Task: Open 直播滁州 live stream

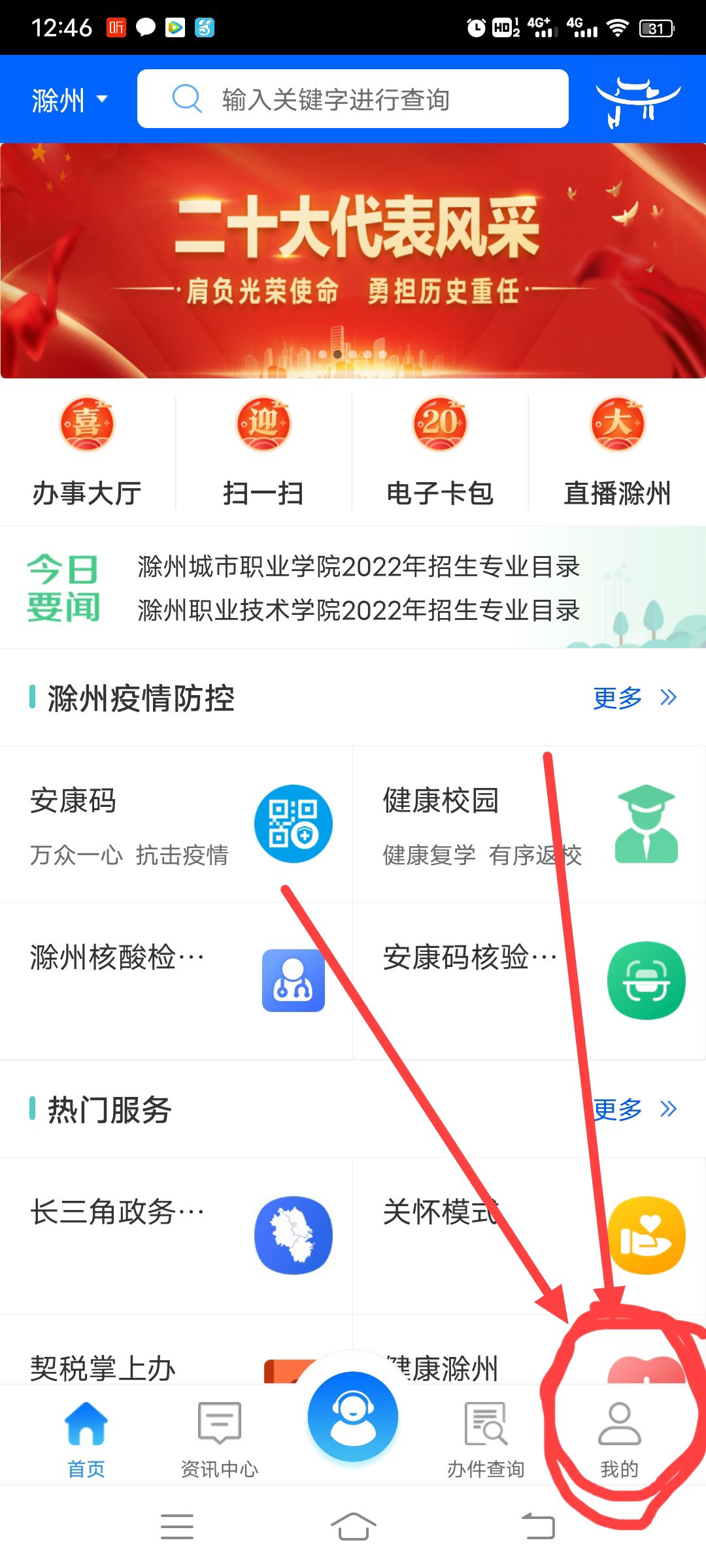Action: point(617,452)
